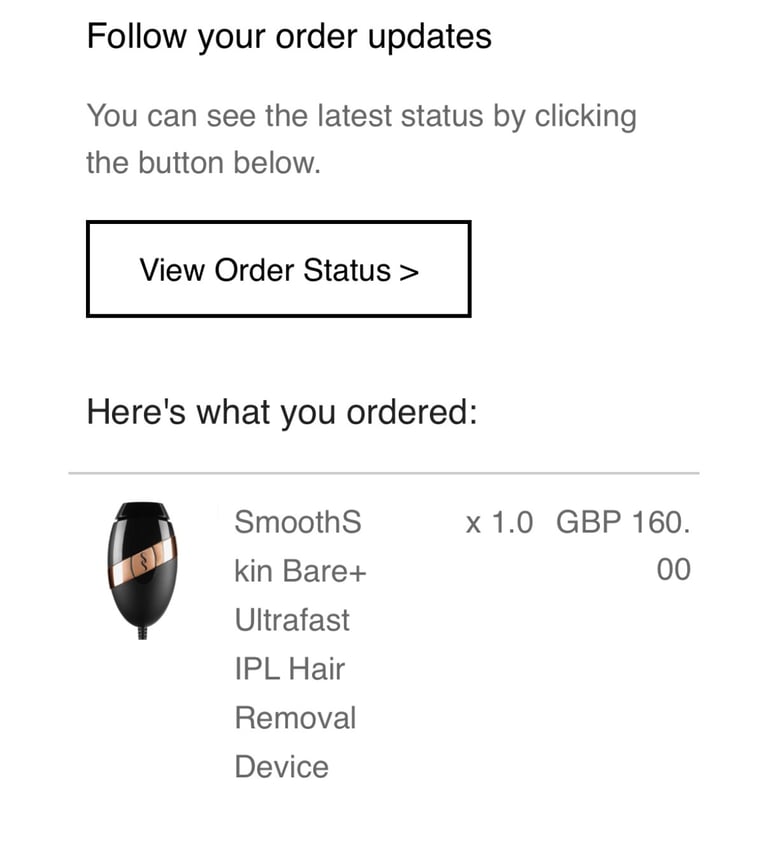Image resolution: width=768 pixels, height=841 pixels.
Task: Click the word Ultrafast in product title
Action: [290, 620]
